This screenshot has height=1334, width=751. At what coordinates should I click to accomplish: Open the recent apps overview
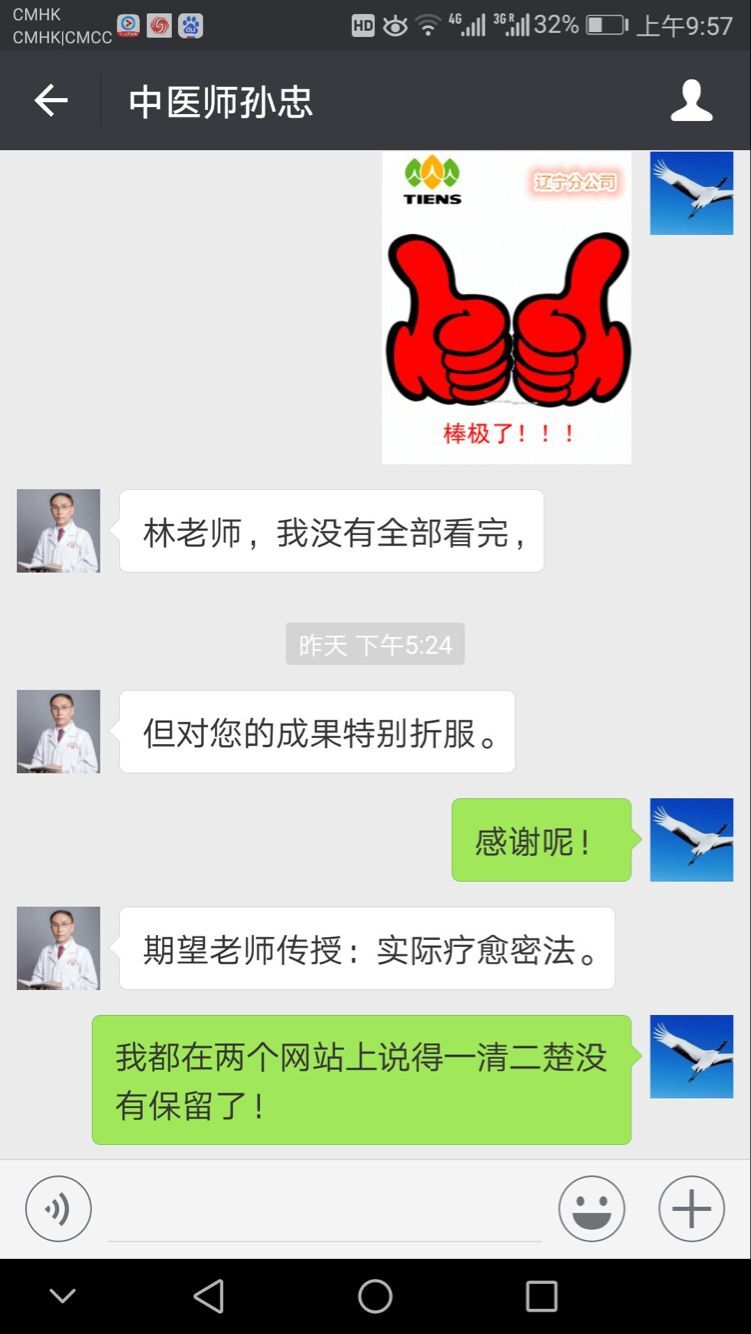coord(541,1296)
